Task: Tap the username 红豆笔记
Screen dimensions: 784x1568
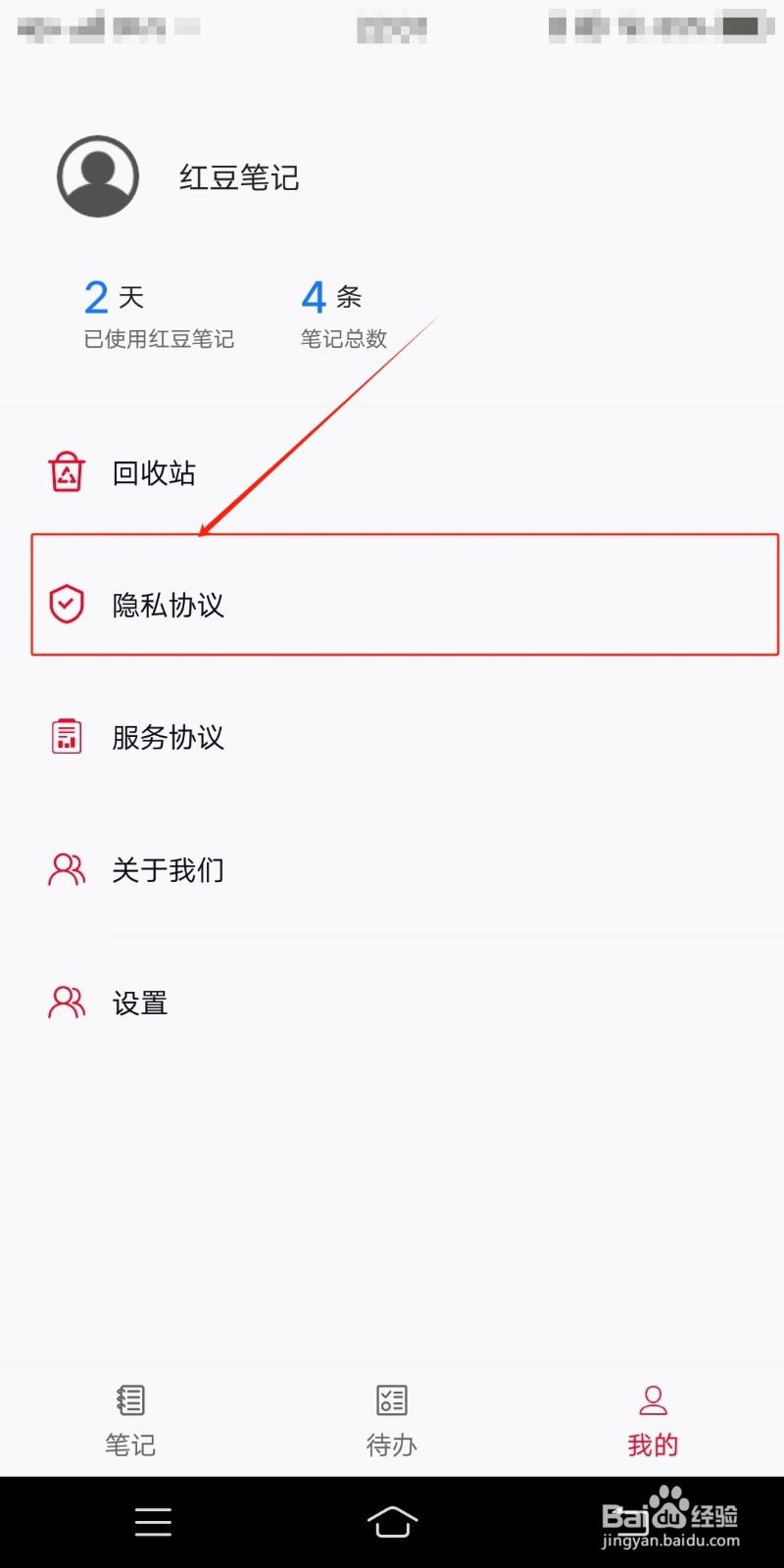Action: point(240,177)
